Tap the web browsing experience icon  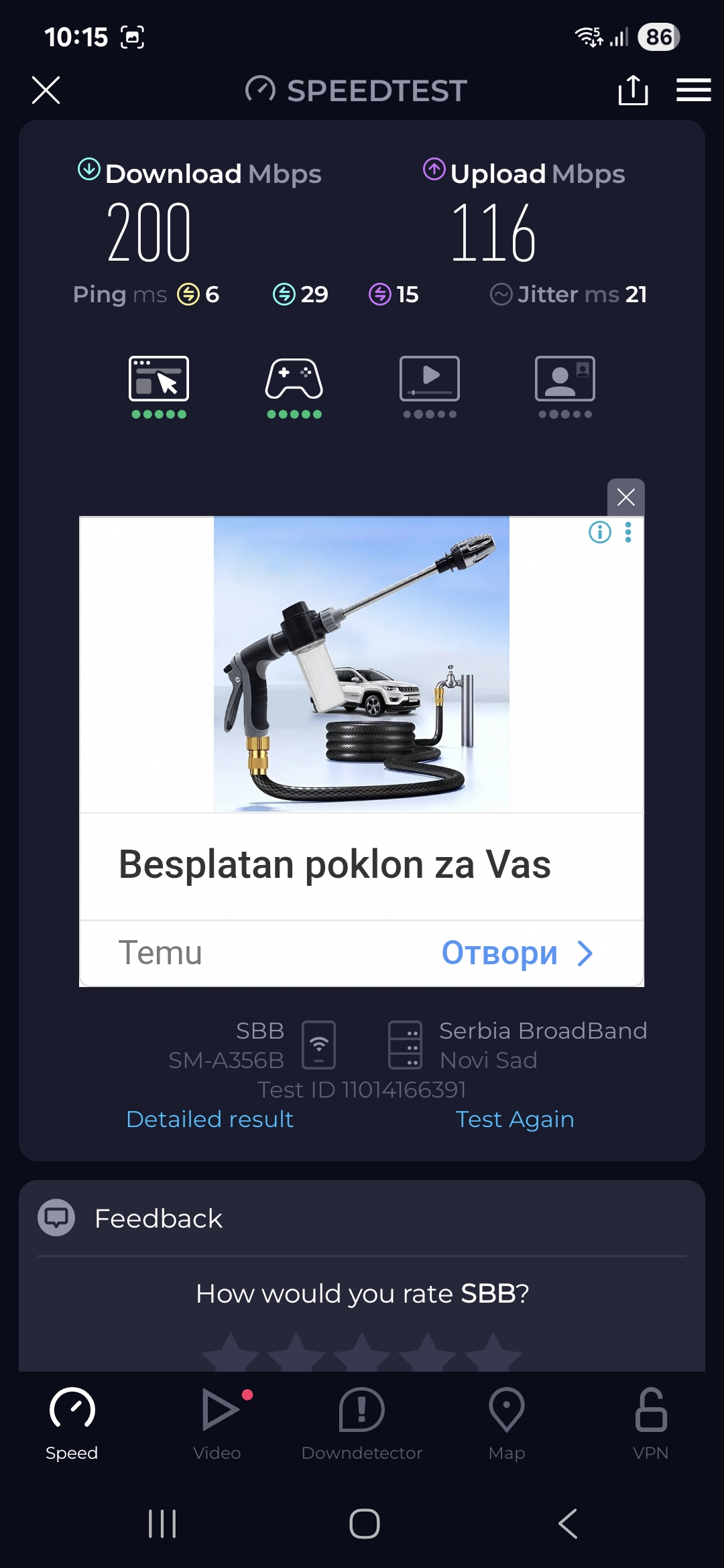(x=159, y=379)
